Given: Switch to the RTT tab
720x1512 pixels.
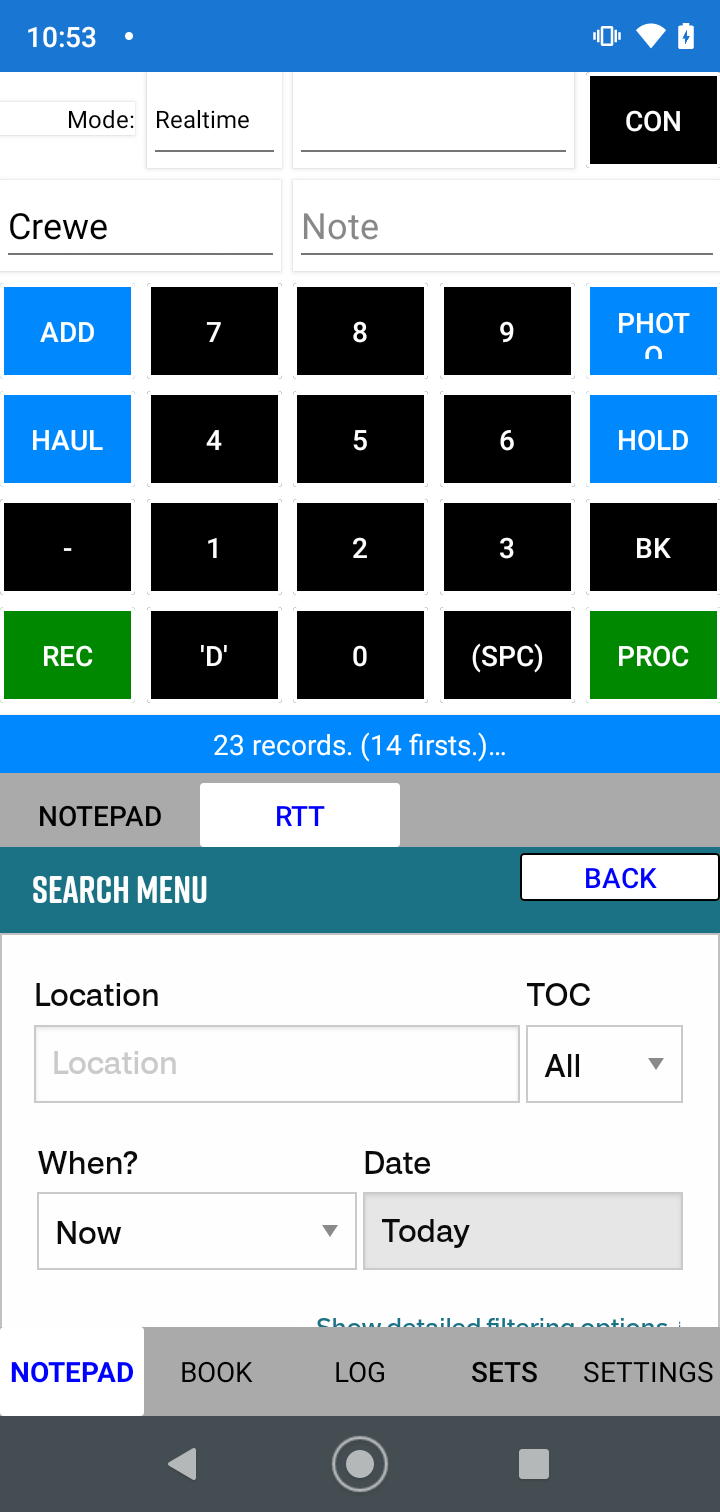Looking at the screenshot, I should point(299,814).
